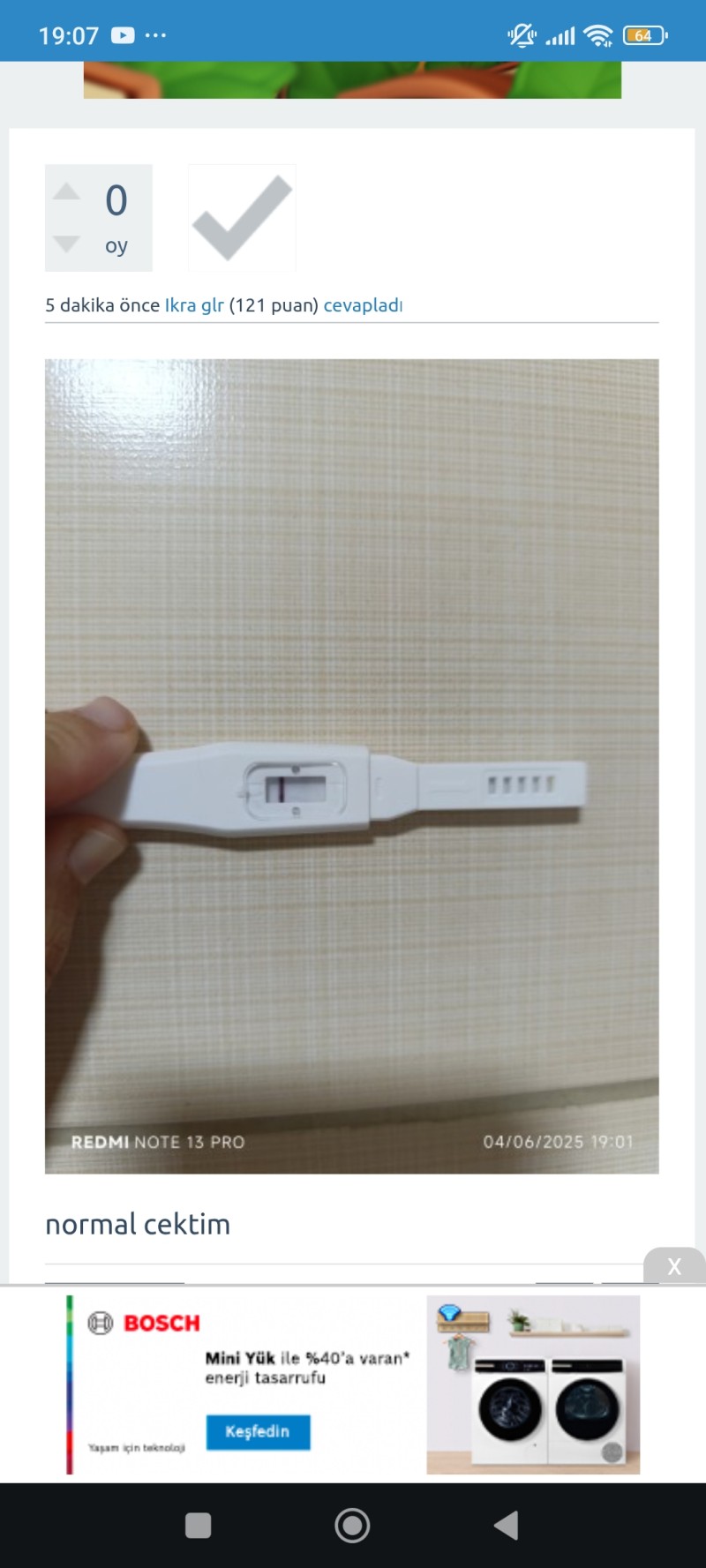
Task: Open the game ad banner at the top
Action: 352,80
